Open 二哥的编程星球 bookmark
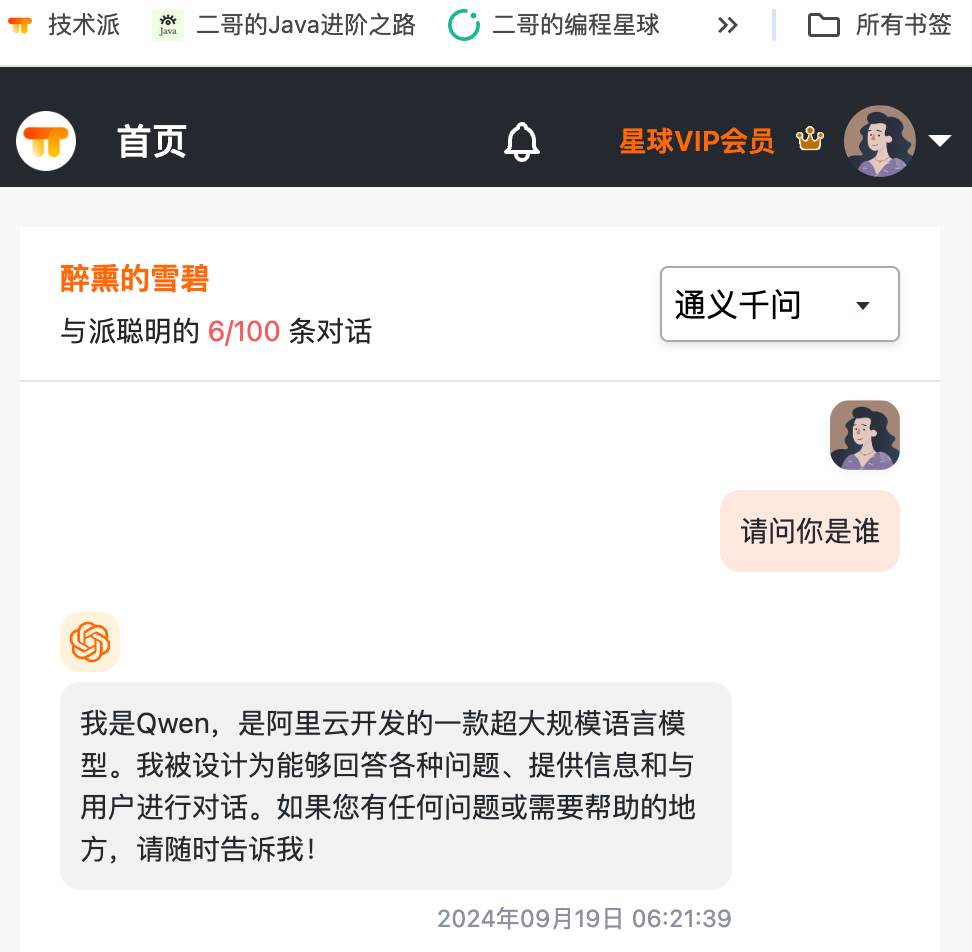The width and height of the screenshot is (972, 952). 556,25
